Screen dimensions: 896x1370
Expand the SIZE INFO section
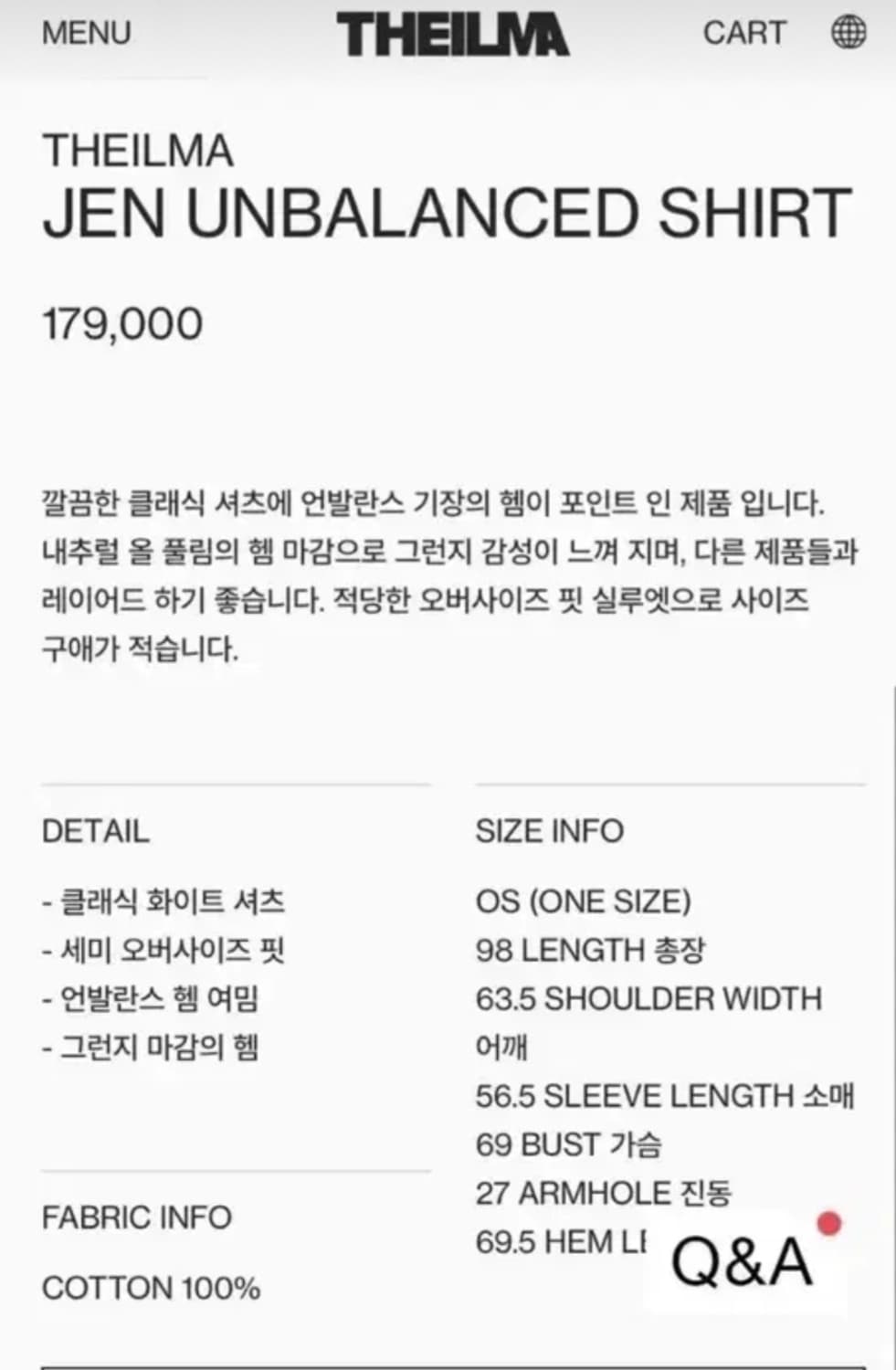[547, 831]
